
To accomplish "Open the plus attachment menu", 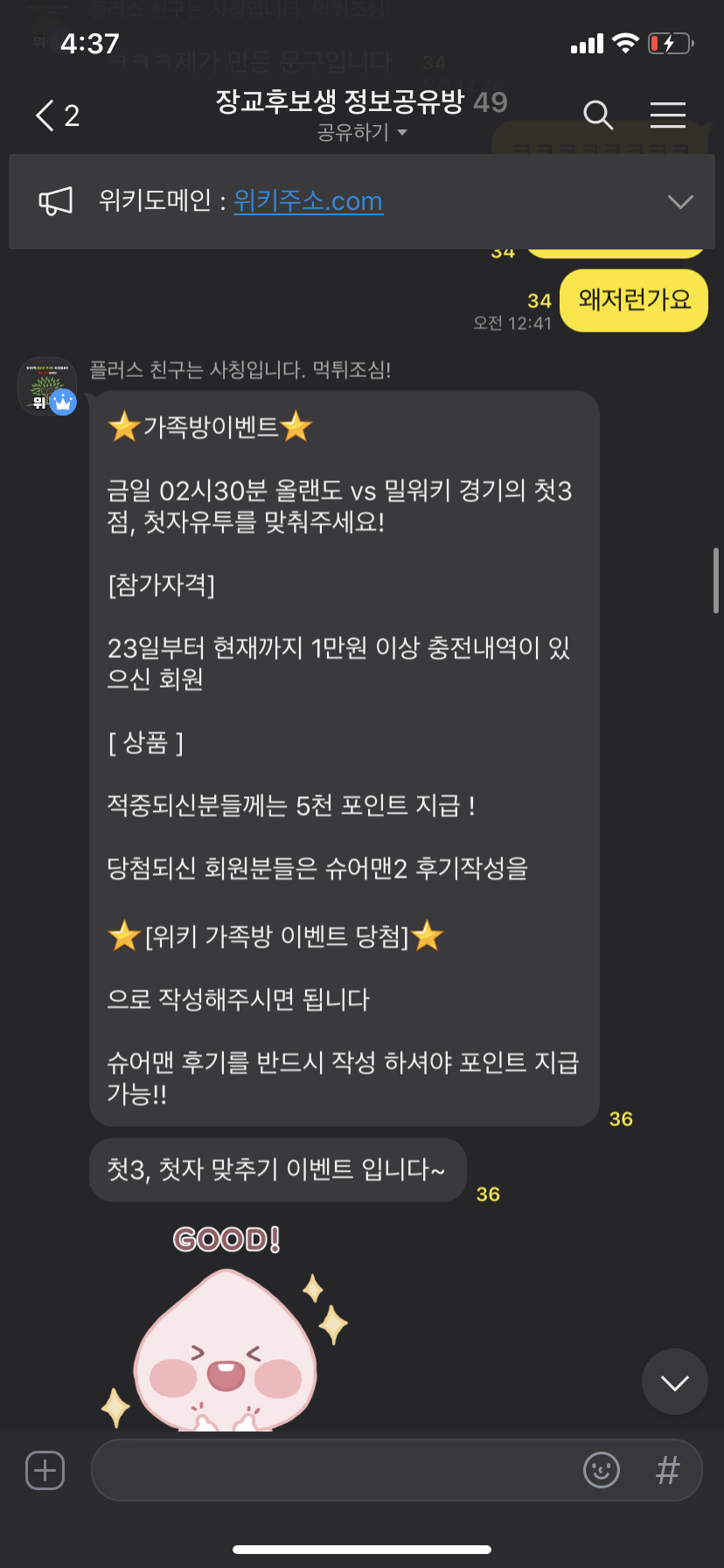I will point(45,1470).
